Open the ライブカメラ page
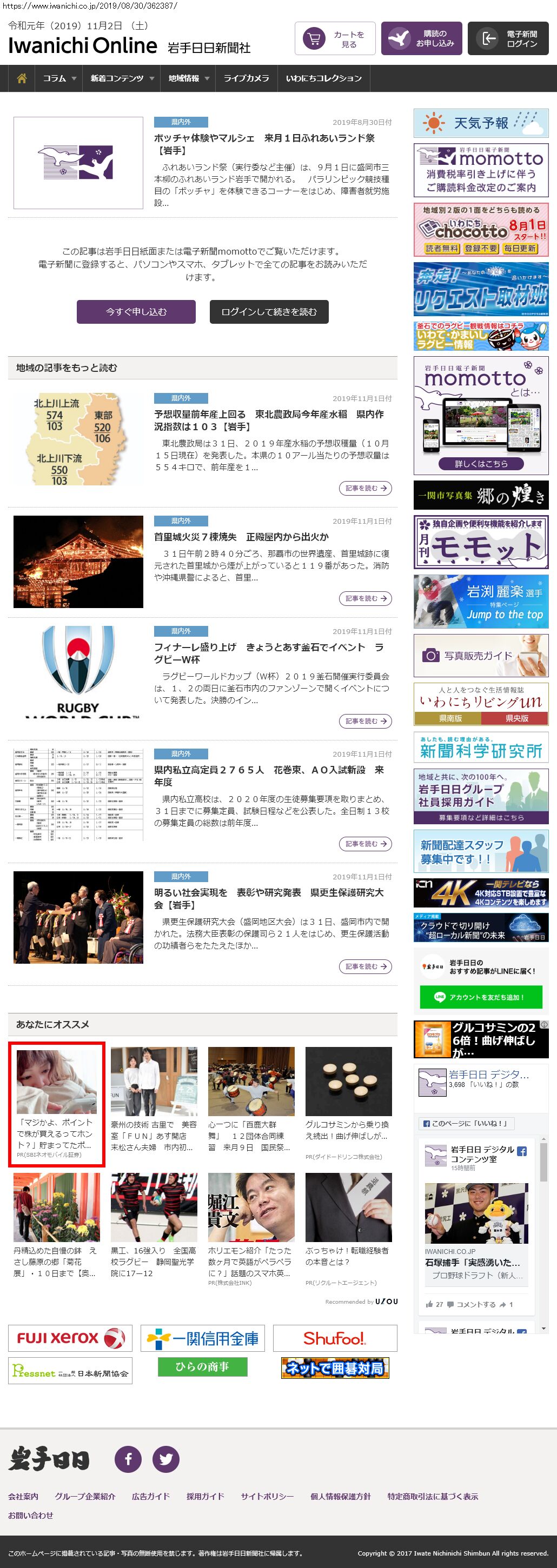This screenshot has width=557, height=1568. (x=246, y=78)
